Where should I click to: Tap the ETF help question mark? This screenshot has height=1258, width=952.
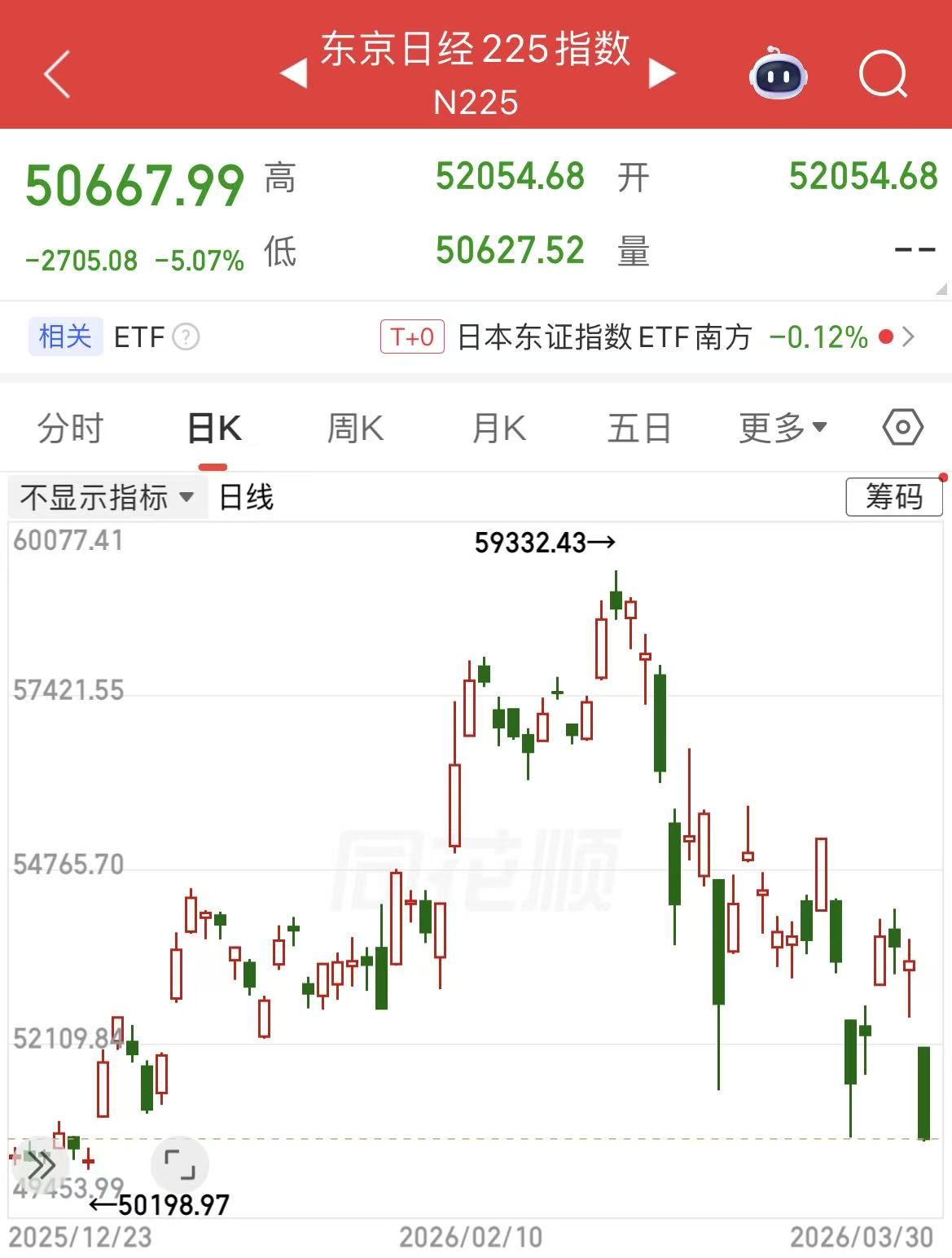(x=186, y=336)
